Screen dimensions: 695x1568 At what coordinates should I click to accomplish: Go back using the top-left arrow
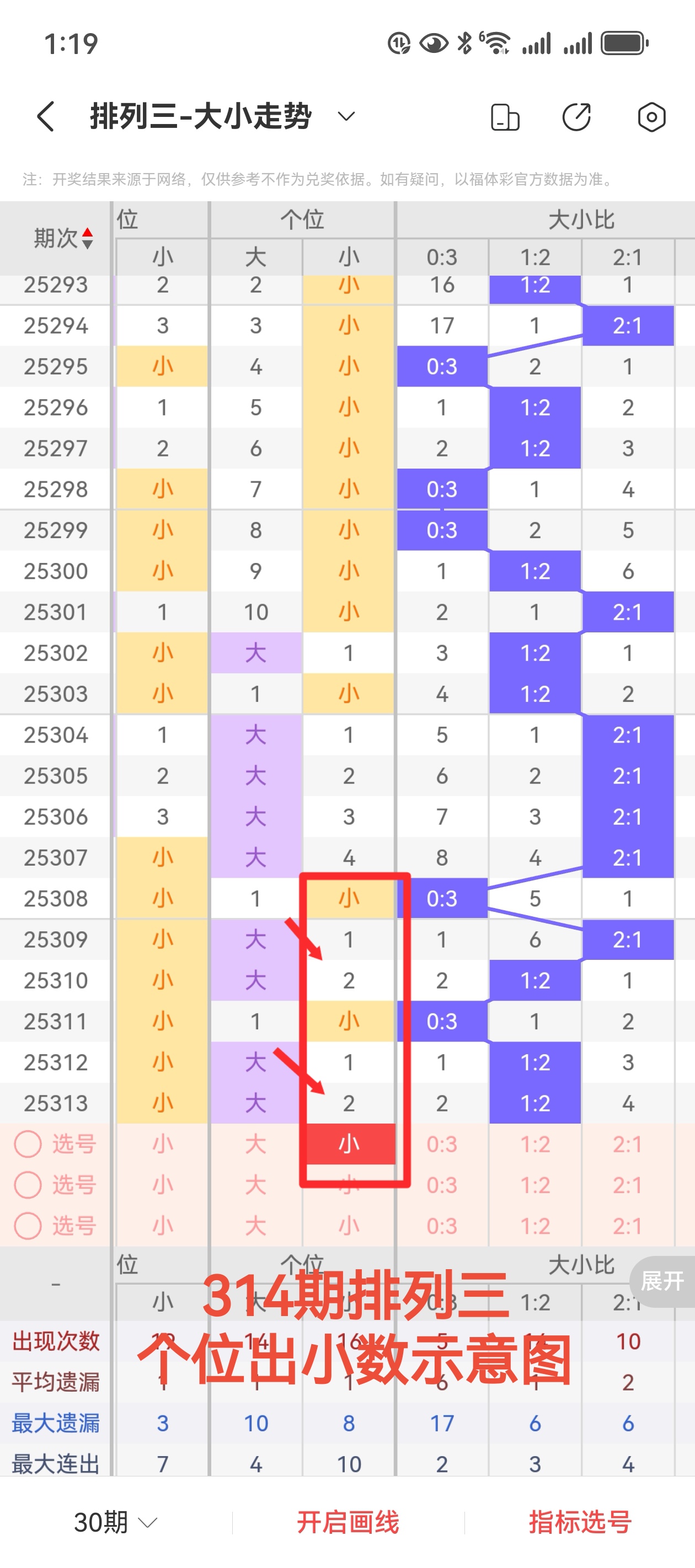46,116
